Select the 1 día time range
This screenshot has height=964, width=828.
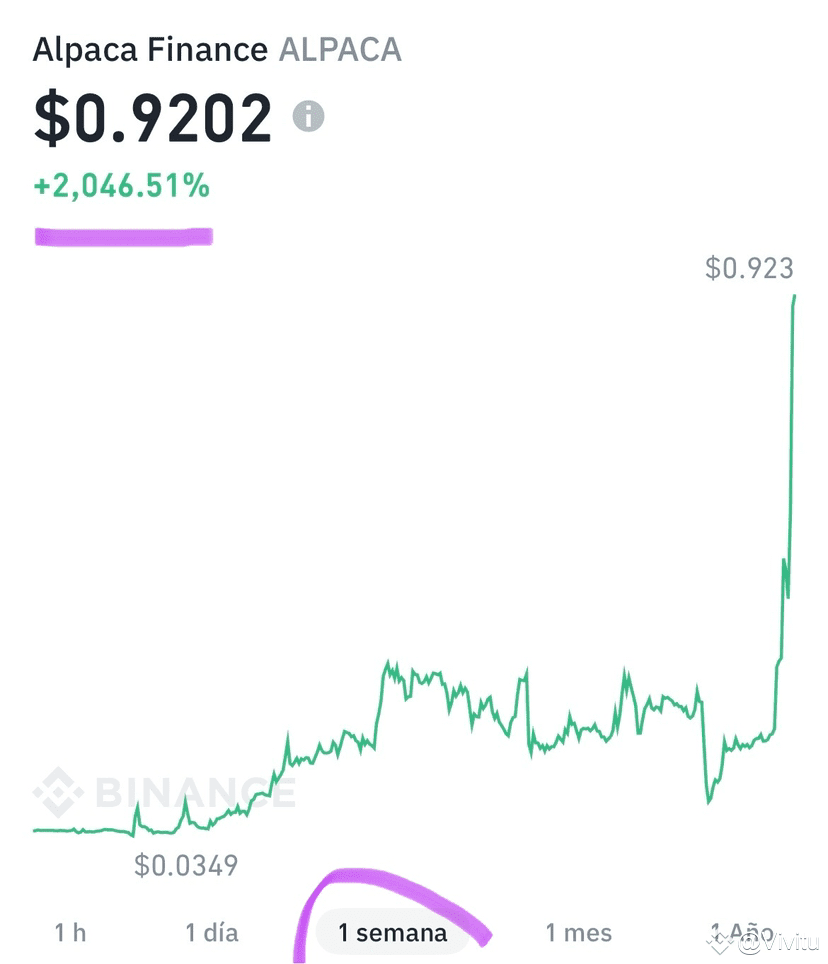coord(212,933)
